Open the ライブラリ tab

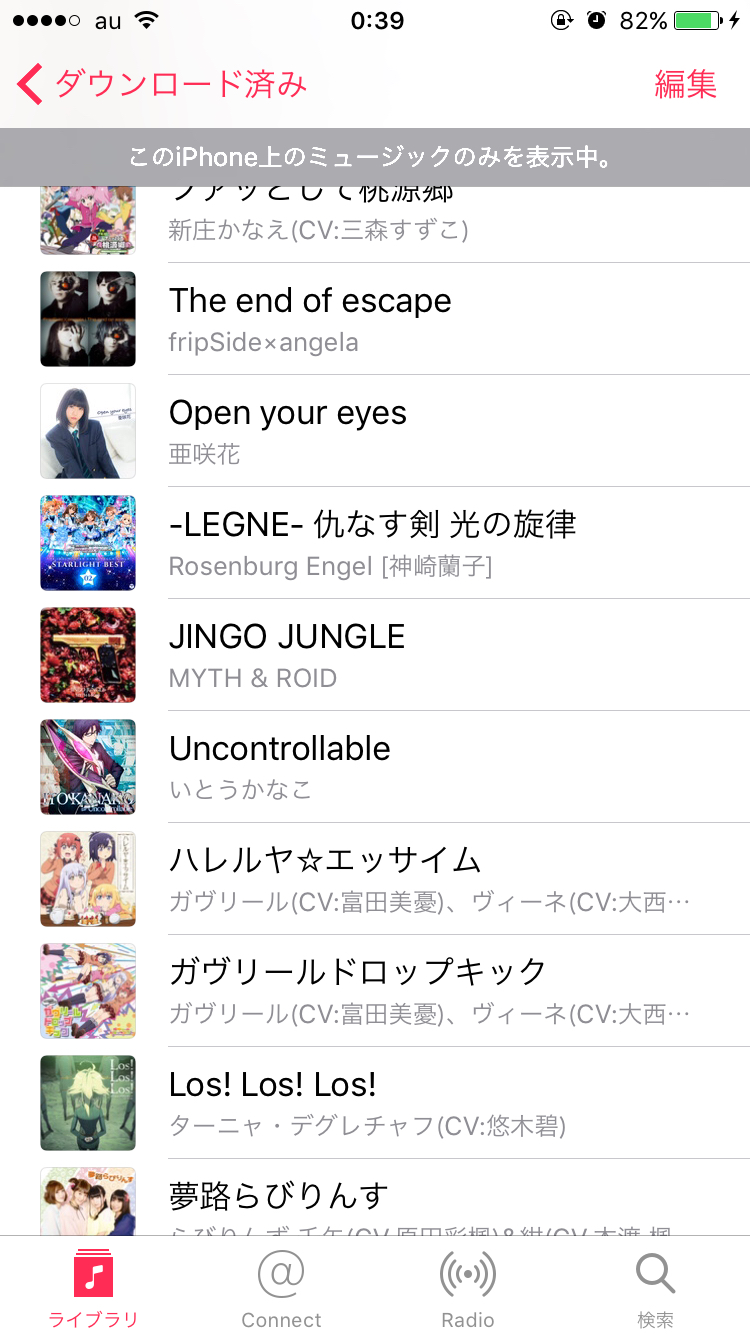tap(93, 1287)
